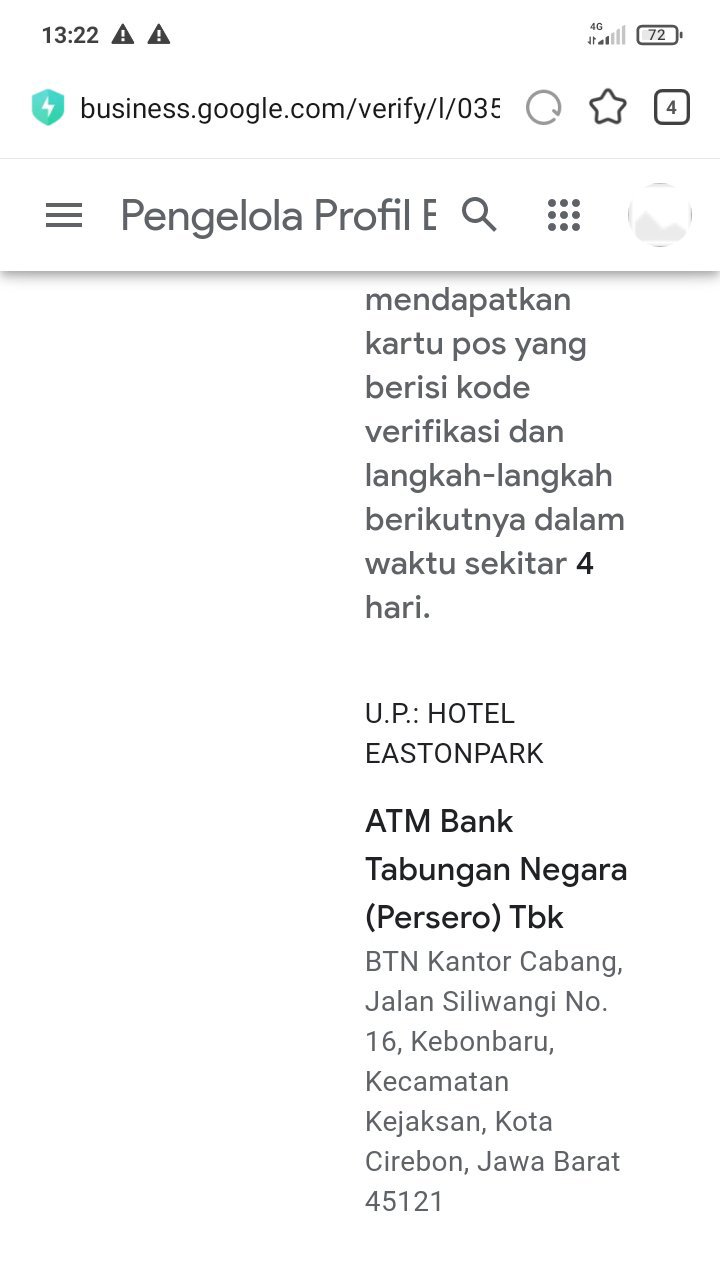Open the Google apps grid
Viewport: 720px width, 1280px height.
click(564, 215)
